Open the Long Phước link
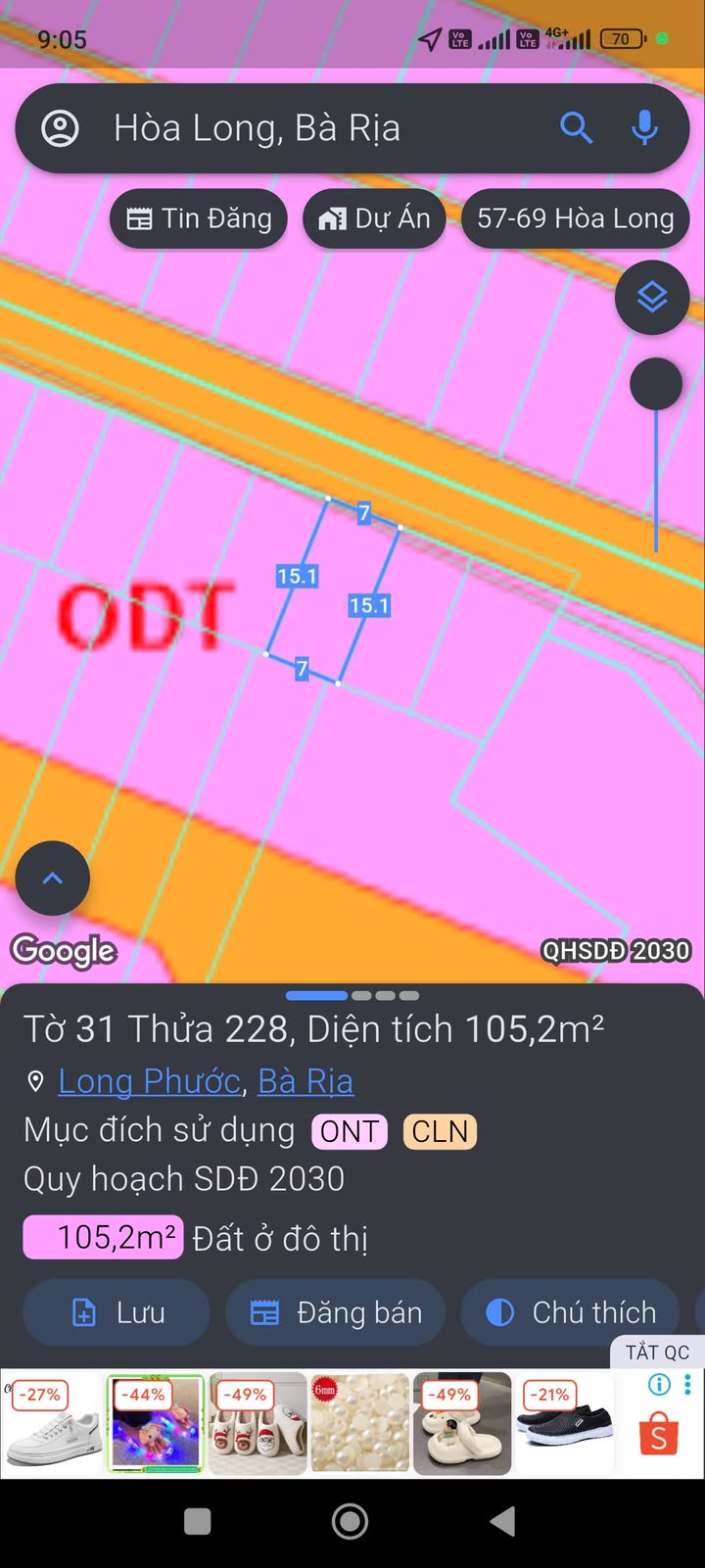The height and width of the screenshot is (1568, 705). pos(150,1081)
